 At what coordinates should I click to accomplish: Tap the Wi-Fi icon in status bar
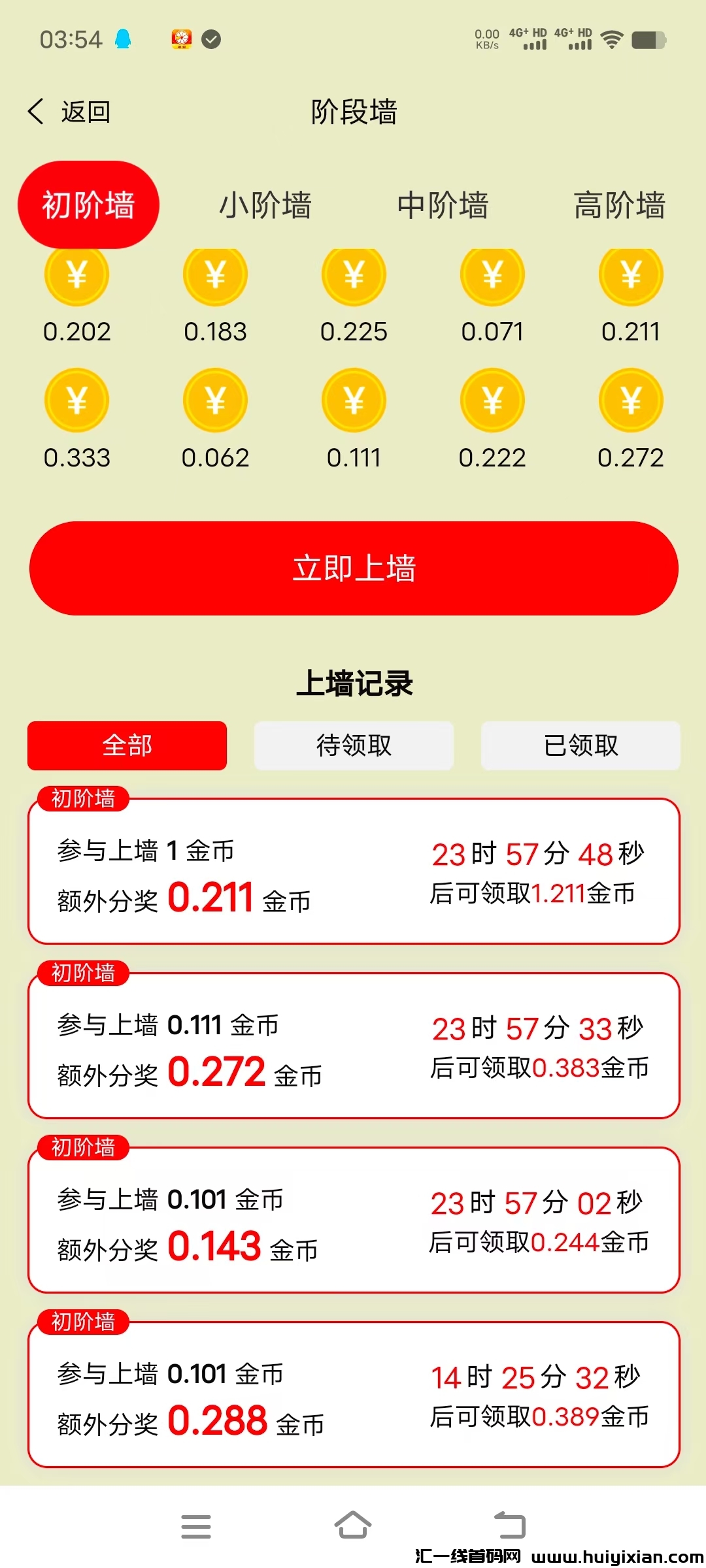tap(611, 39)
